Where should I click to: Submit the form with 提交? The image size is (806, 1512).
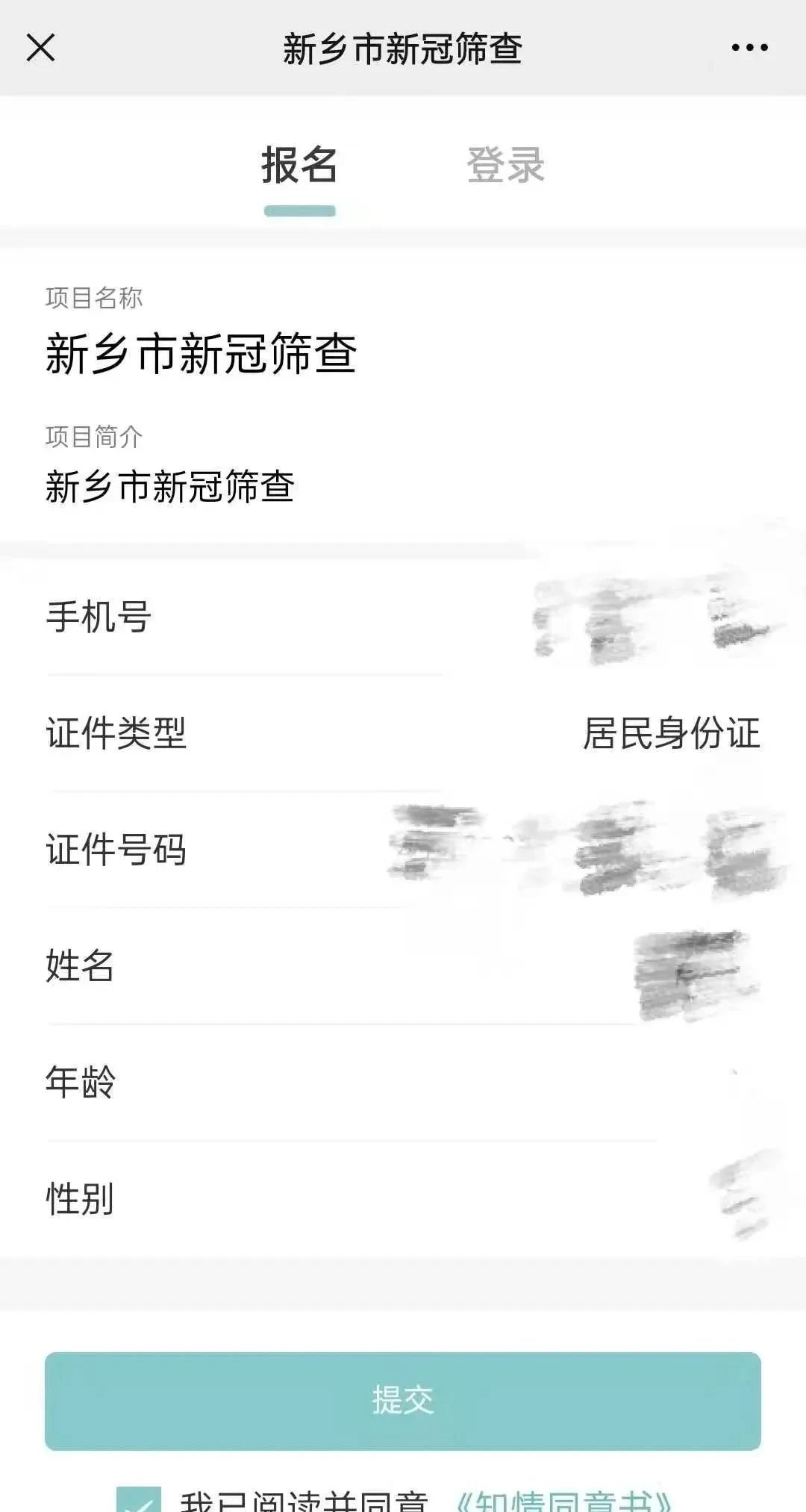tap(403, 1401)
